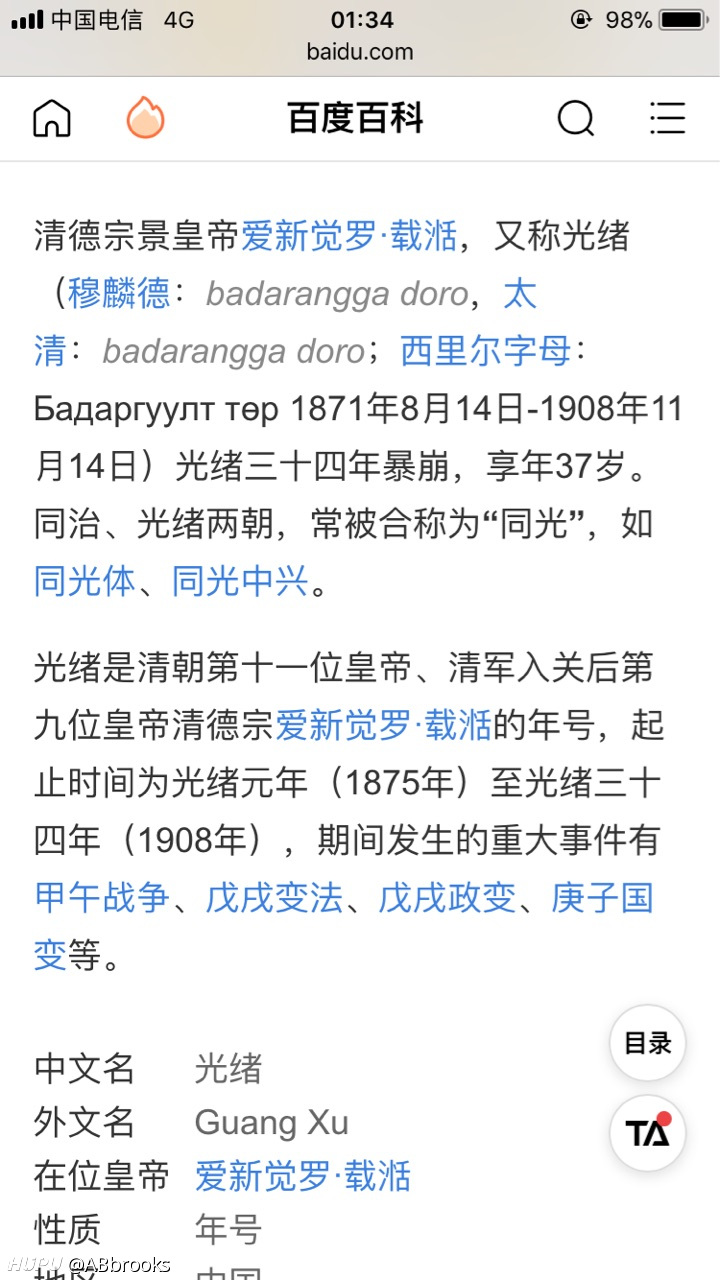Tap the baidu.com address bar
The width and height of the screenshot is (720, 1280).
360,52
